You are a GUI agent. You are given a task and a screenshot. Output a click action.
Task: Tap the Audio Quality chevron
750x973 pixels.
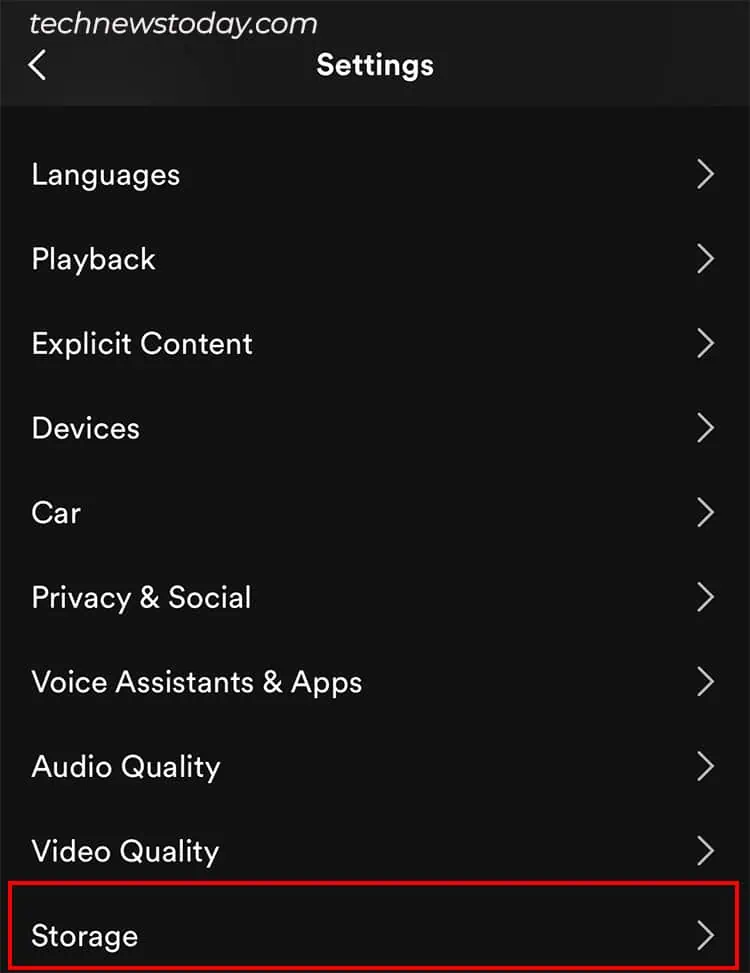(706, 766)
